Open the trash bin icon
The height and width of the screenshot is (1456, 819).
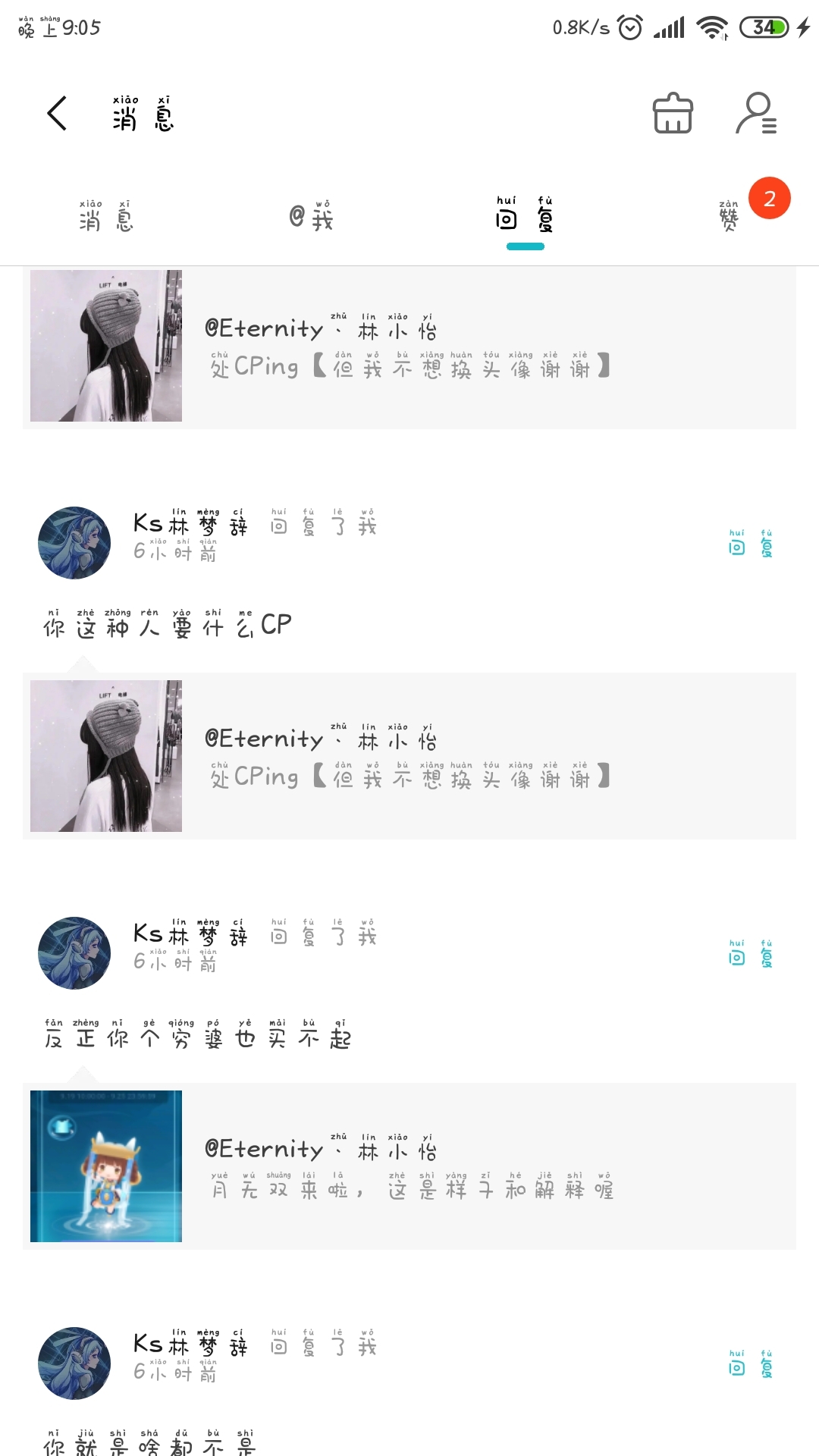tap(673, 114)
